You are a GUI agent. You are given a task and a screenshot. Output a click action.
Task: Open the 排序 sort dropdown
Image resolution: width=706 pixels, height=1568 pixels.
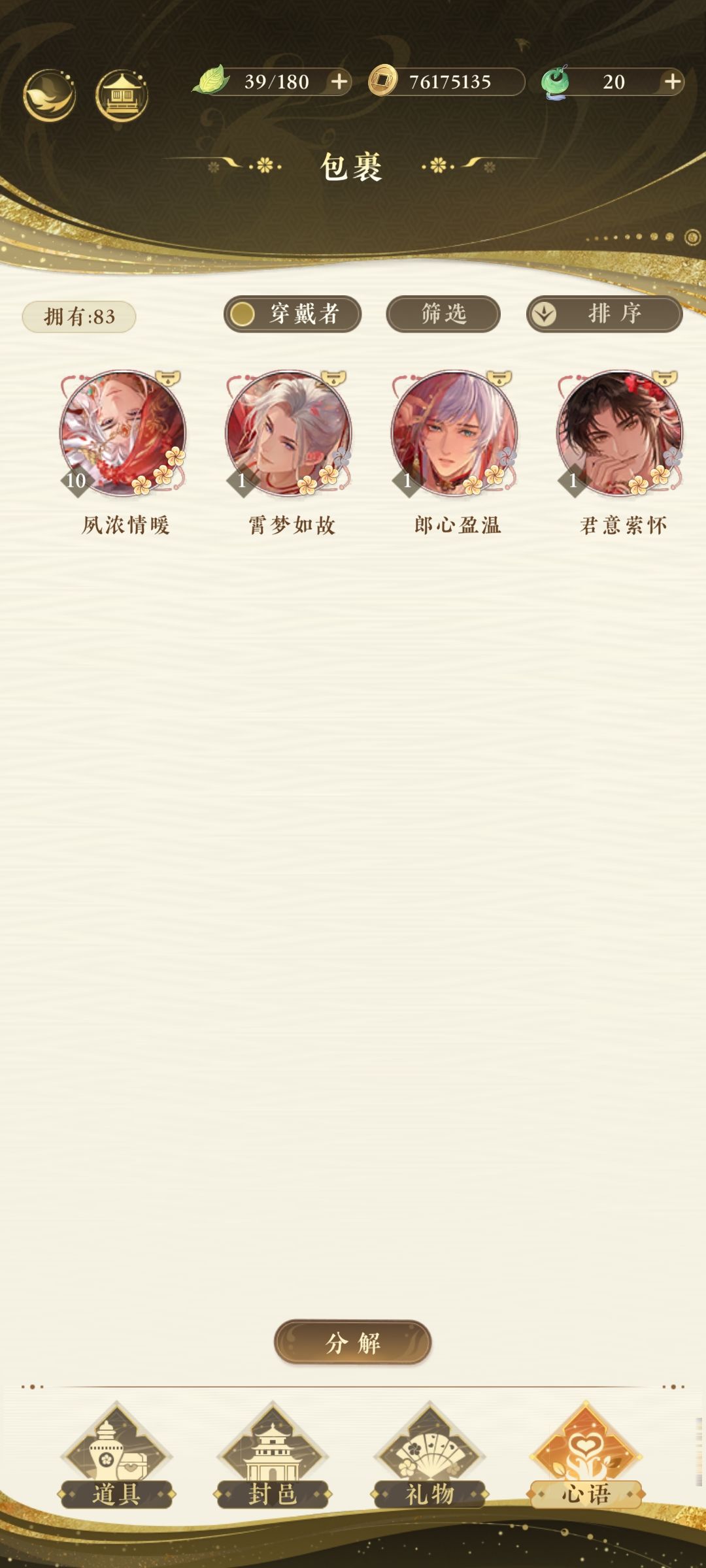coord(604,314)
